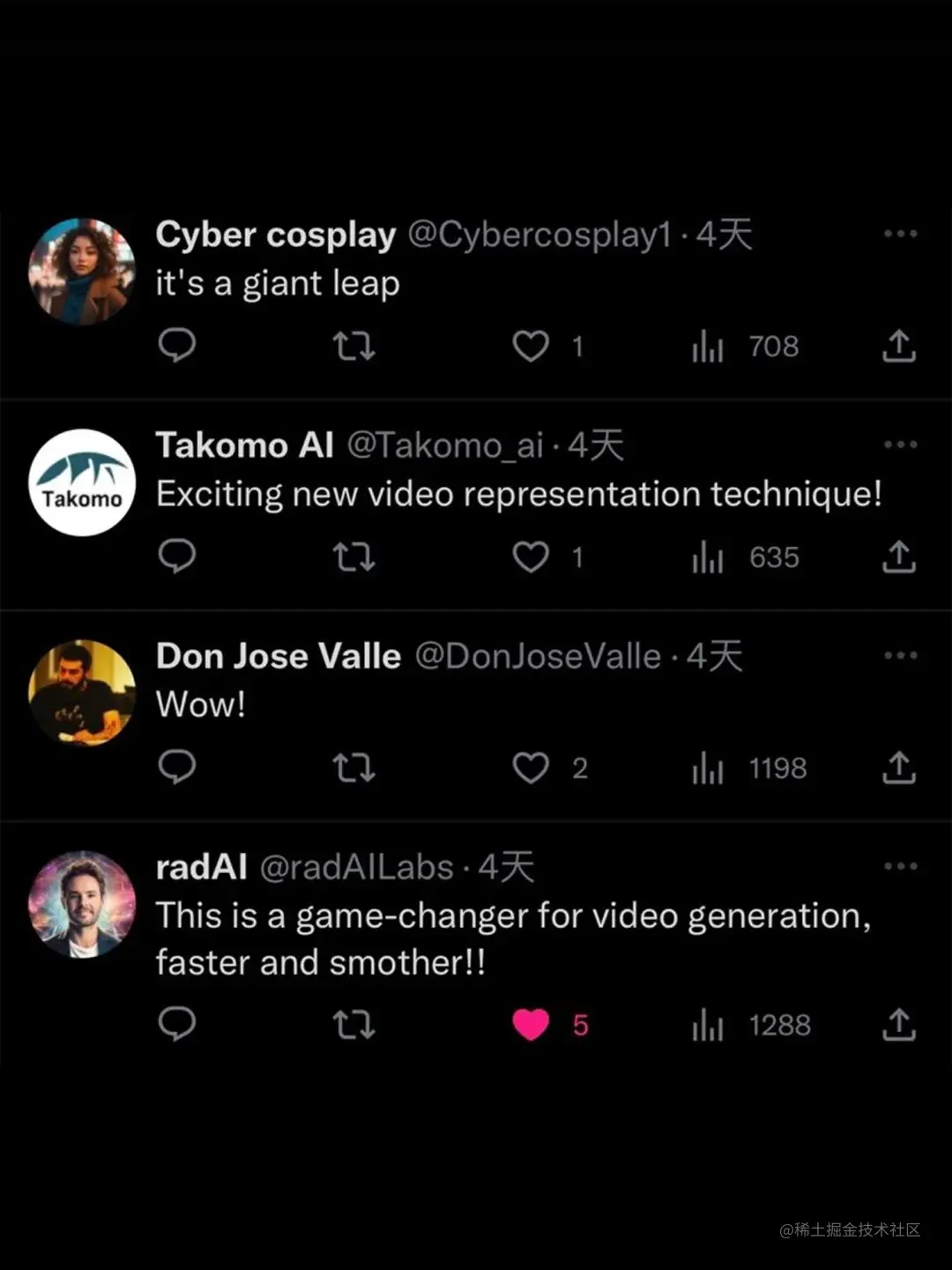Share radAI's tweet
Screen dimensions: 952x1270
click(898, 1024)
